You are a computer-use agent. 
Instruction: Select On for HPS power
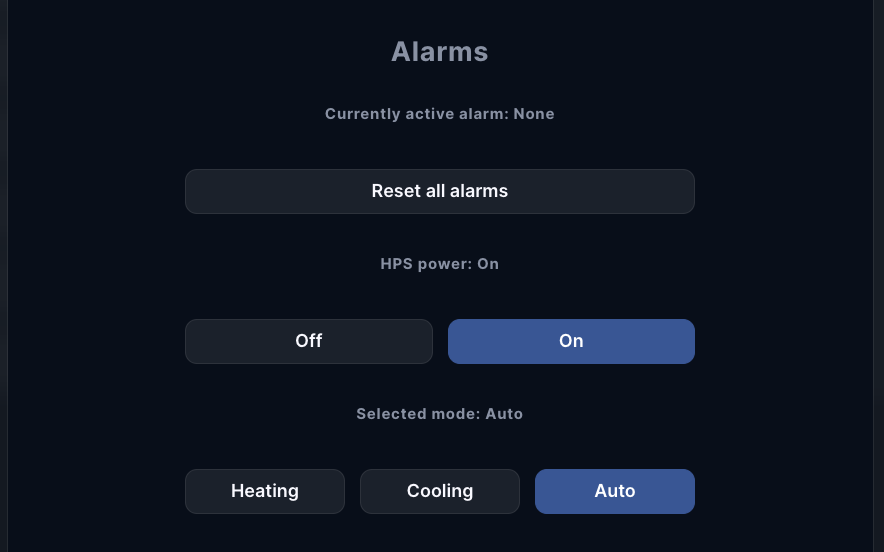[x=571, y=341]
